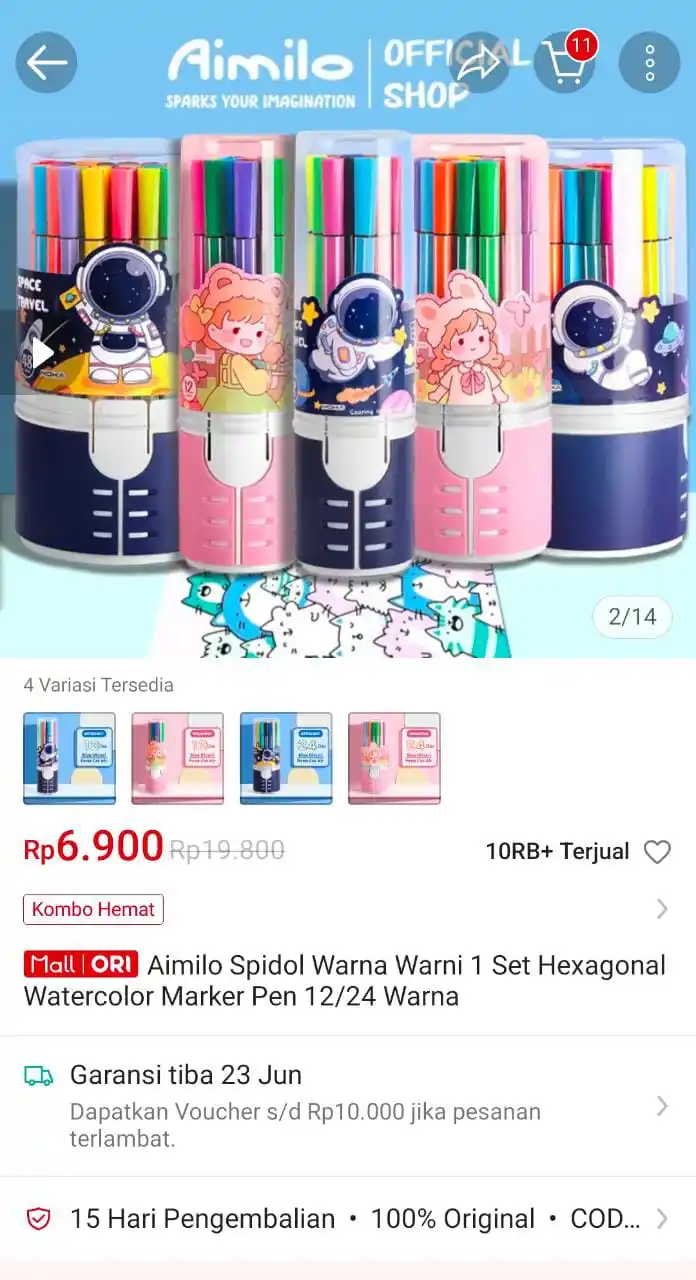Share this product
This screenshot has height=1280, width=696.
(478, 63)
